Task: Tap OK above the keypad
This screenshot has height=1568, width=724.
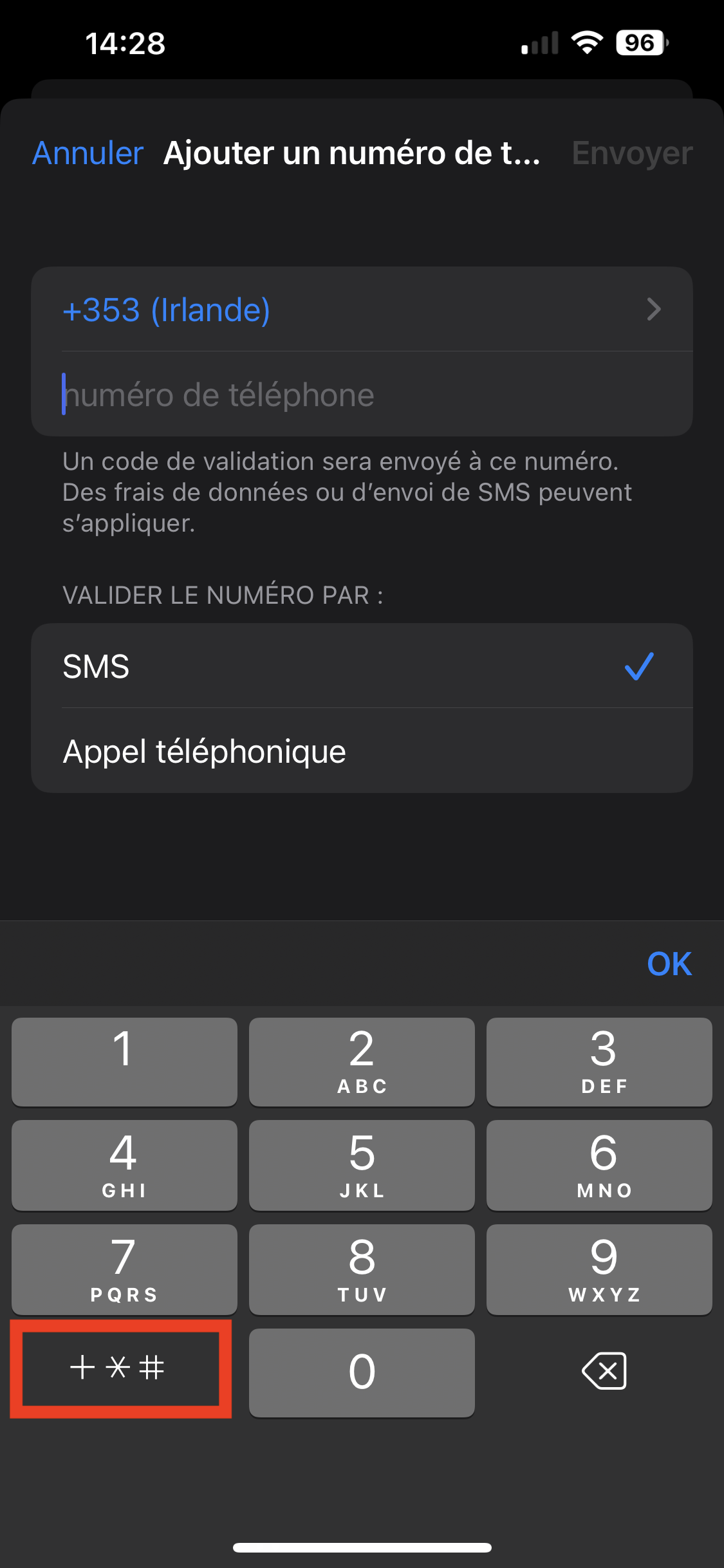Action: click(669, 964)
